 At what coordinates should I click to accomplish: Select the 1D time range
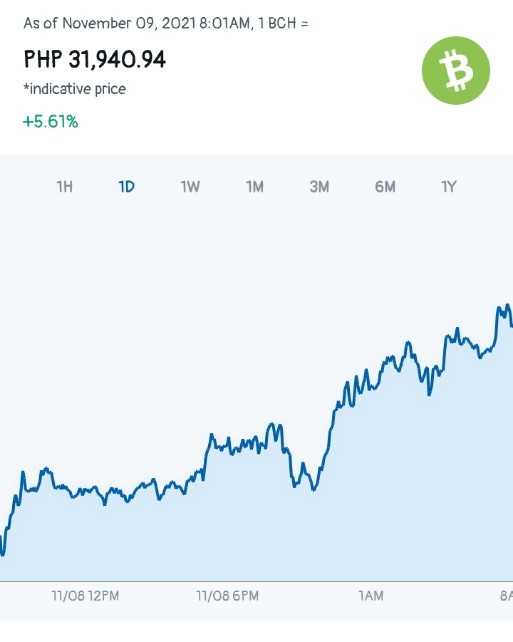pyautogui.click(x=127, y=187)
